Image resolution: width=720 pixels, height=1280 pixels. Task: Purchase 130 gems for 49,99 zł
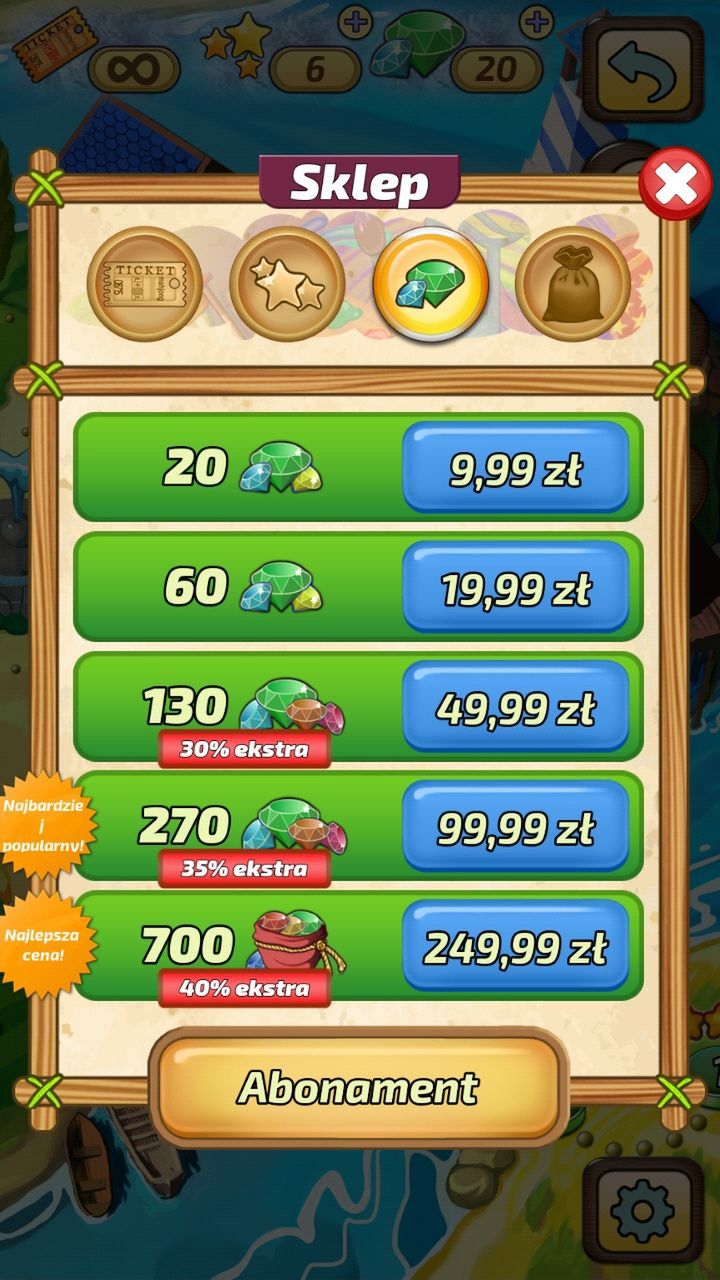pos(516,707)
